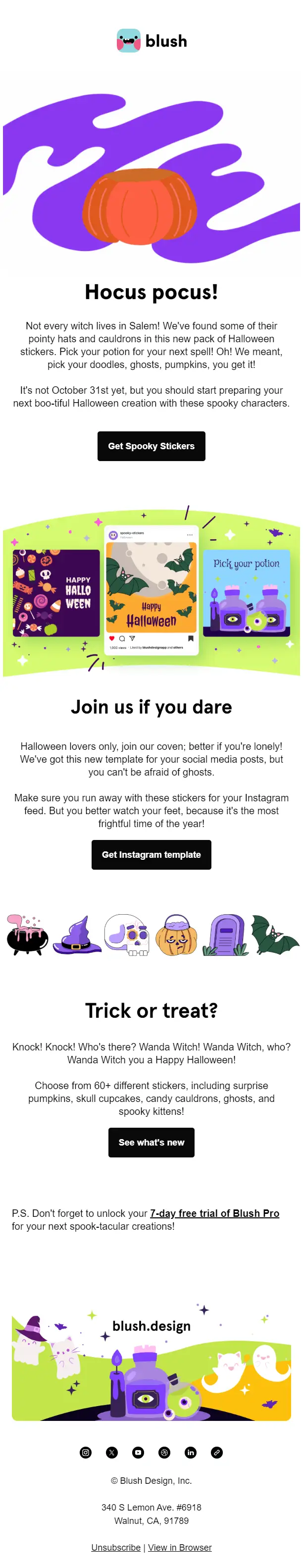Image resolution: width=303 pixels, height=1568 pixels.
Task: Open the View in Browser link
Action: click(180, 1547)
